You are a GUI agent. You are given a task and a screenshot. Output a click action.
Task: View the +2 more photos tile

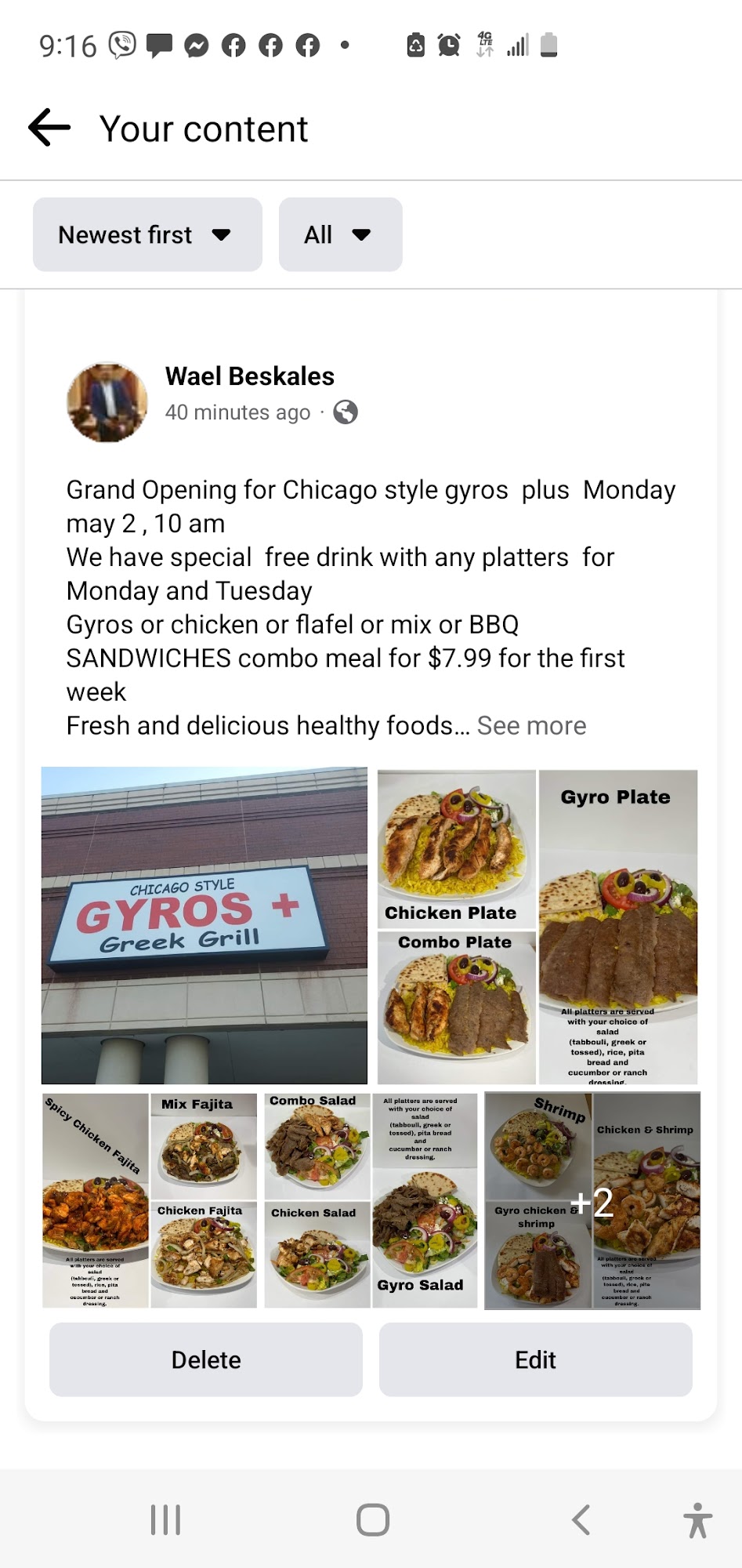point(592,1200)
